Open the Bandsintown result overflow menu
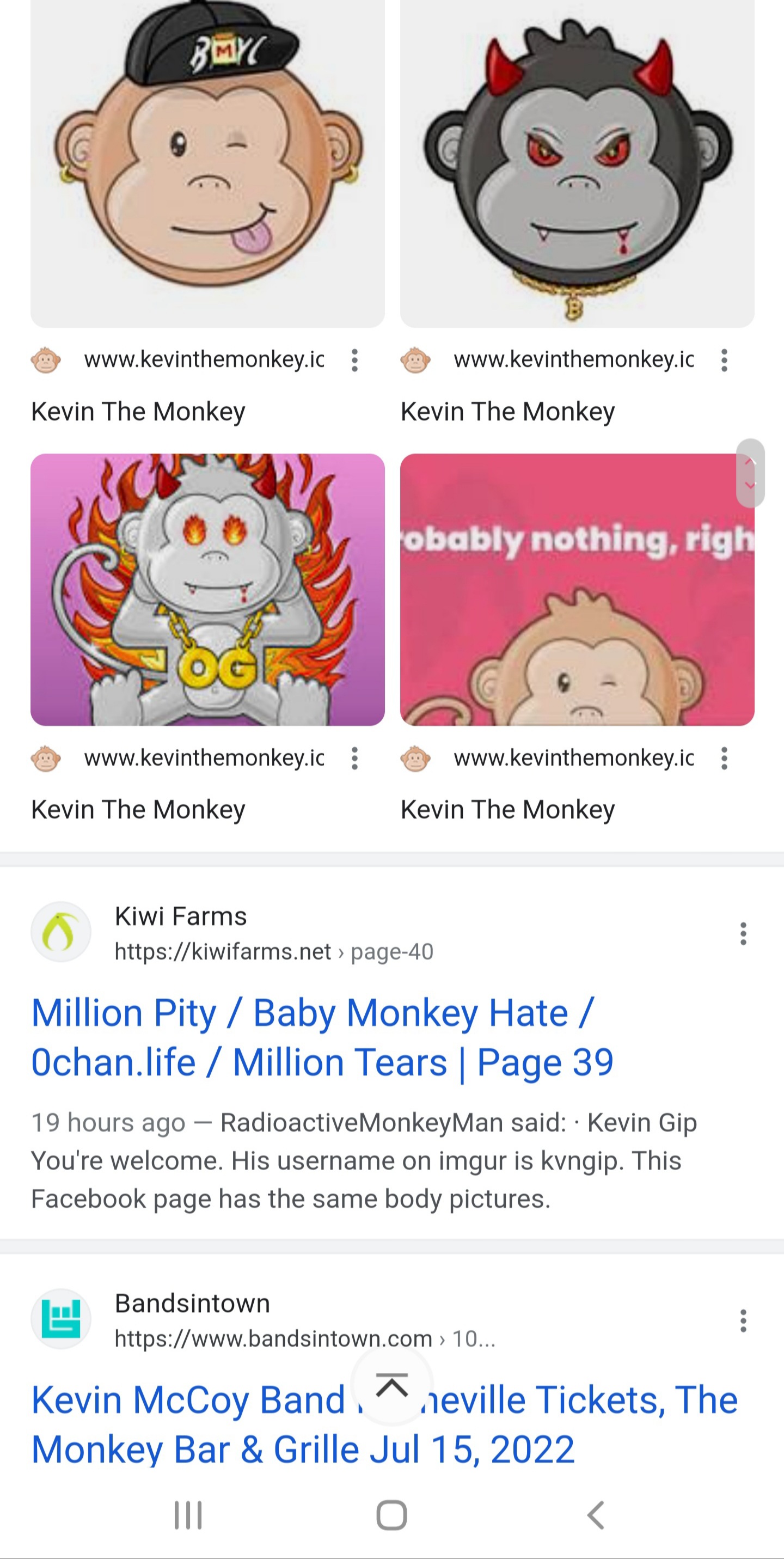 [743, 1320]
